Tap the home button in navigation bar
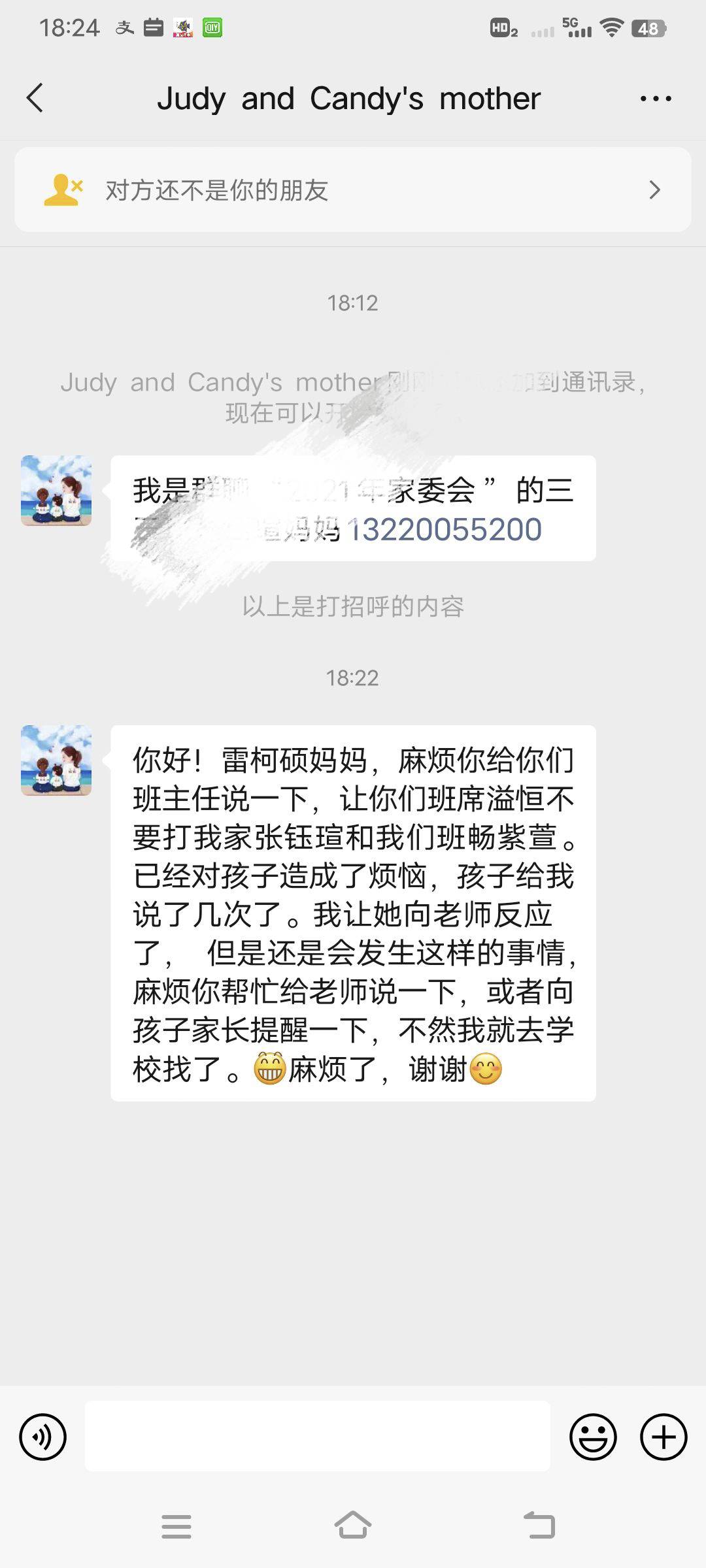Image resolution: width=706 pixels, height=1568 pixels. point(353,1525)
